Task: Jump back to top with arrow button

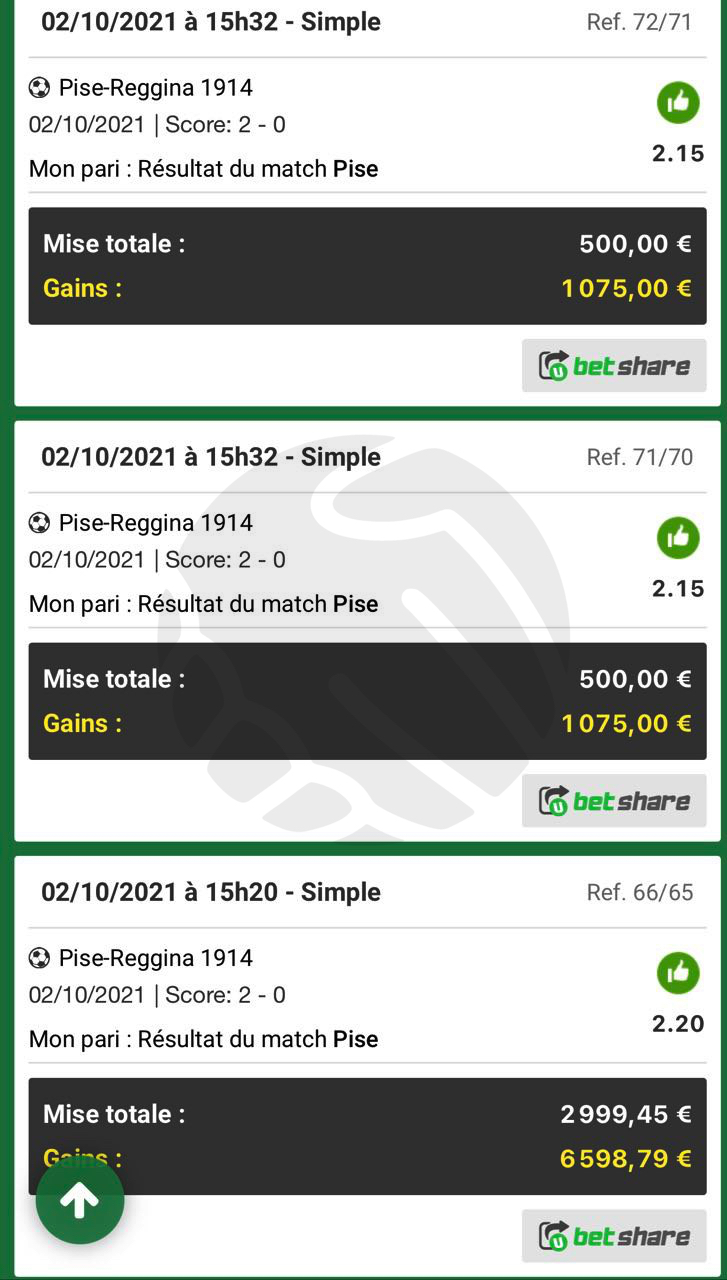Action: [x=80, y=1200]
